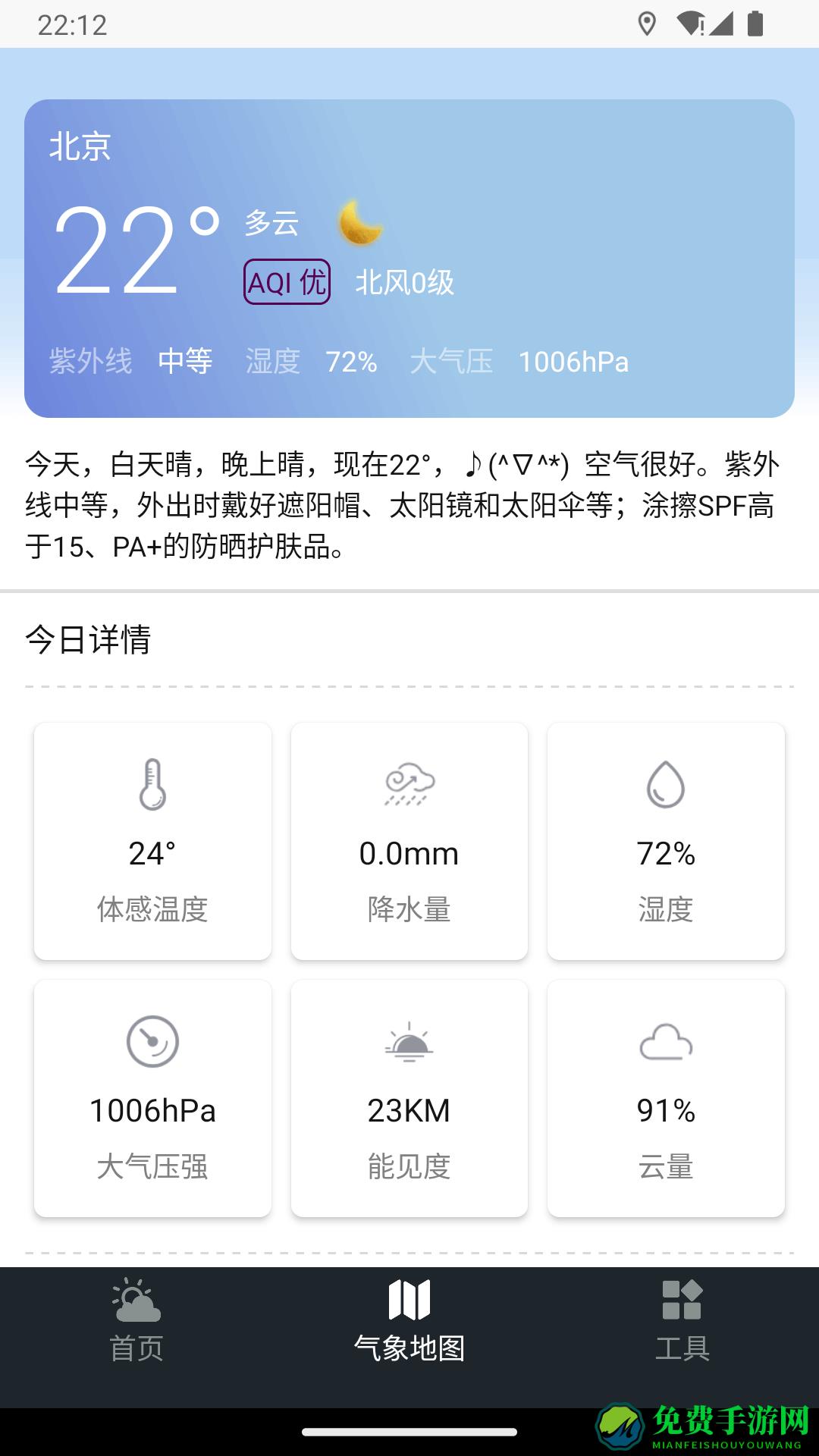
Task: Select the thermometer icon above 体感温度
Action: click(x=152, y=785)
